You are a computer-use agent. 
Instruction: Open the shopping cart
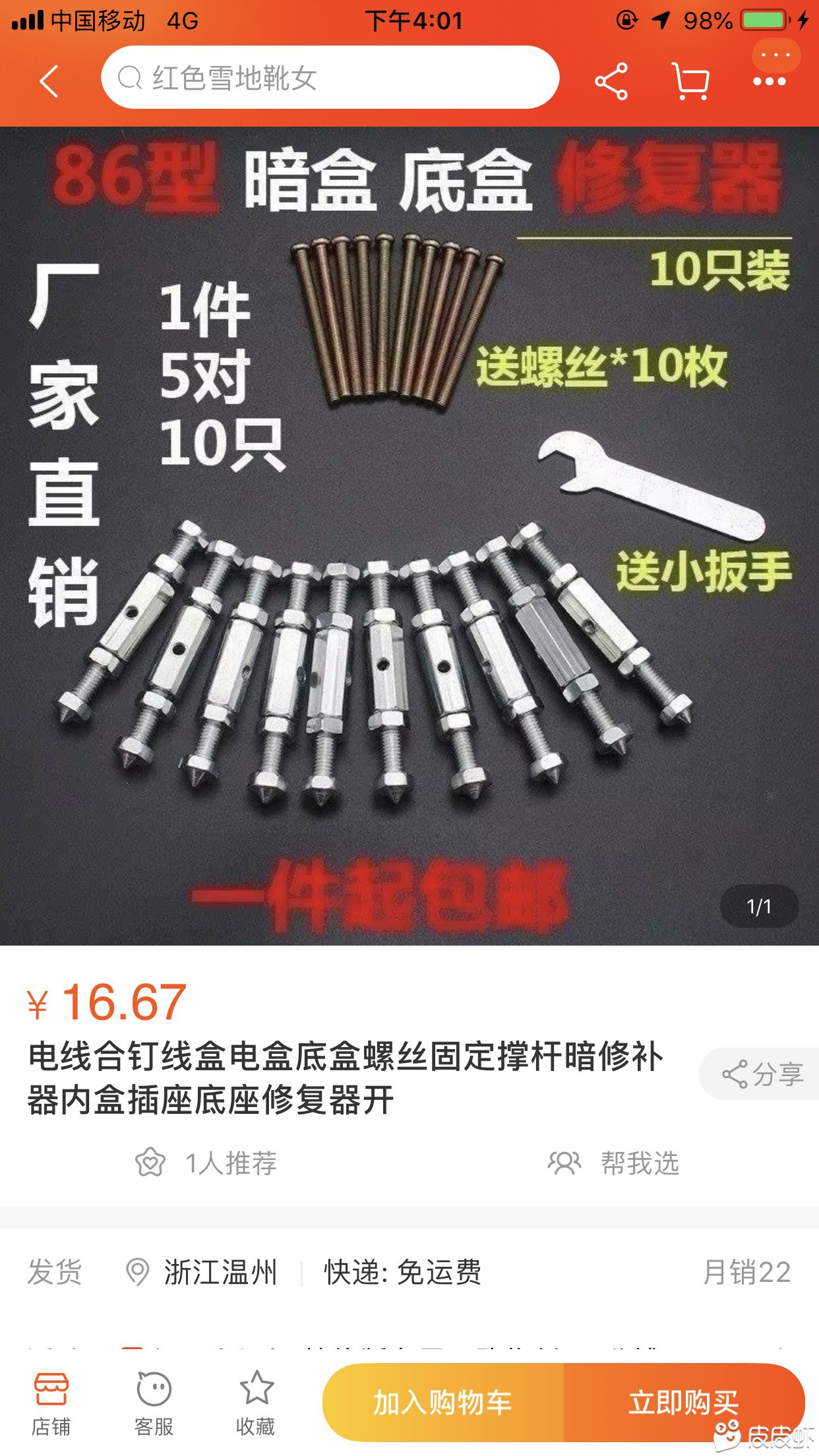(690, 81)
